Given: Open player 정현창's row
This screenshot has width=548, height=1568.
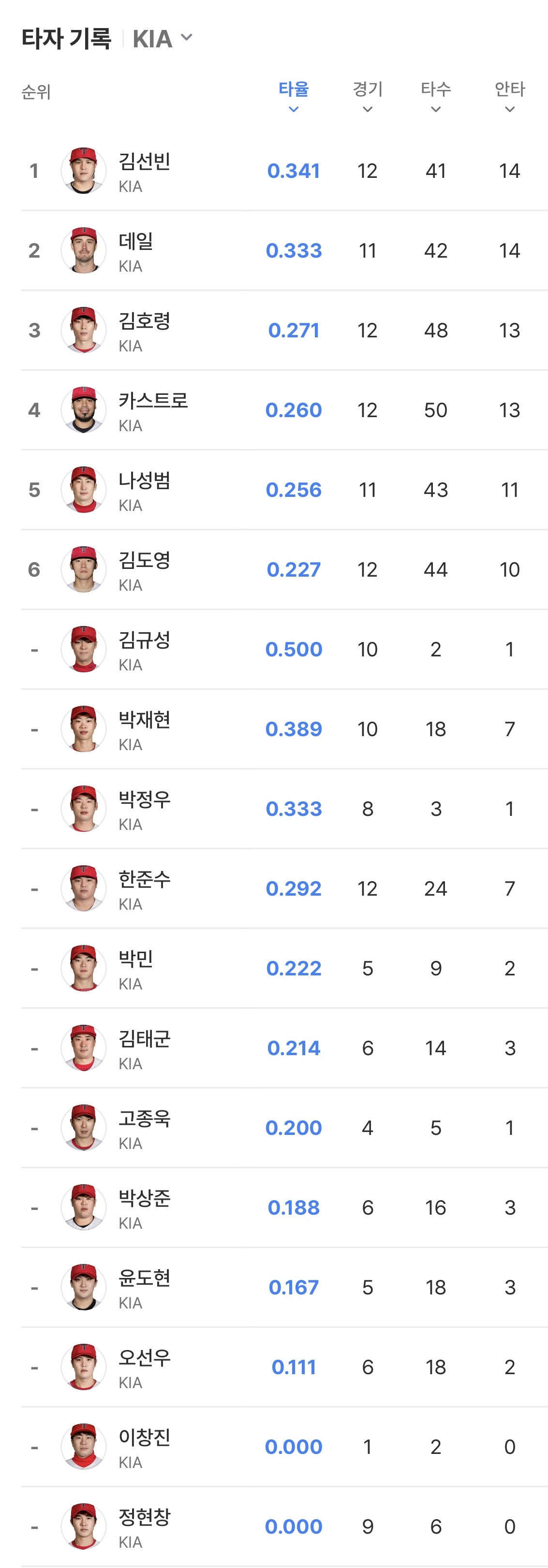Looking at the screenshot, I should [x=284, y=1526].
